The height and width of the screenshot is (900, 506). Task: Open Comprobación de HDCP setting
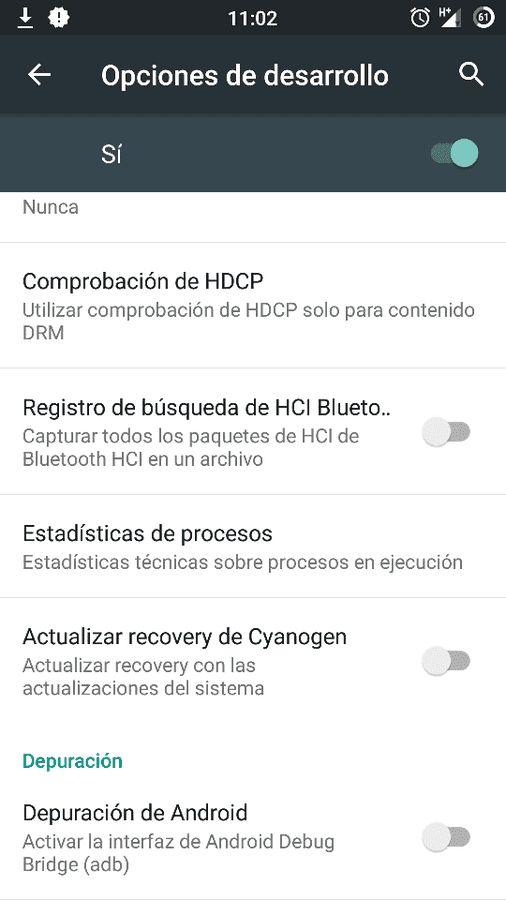tap(253, 305)
